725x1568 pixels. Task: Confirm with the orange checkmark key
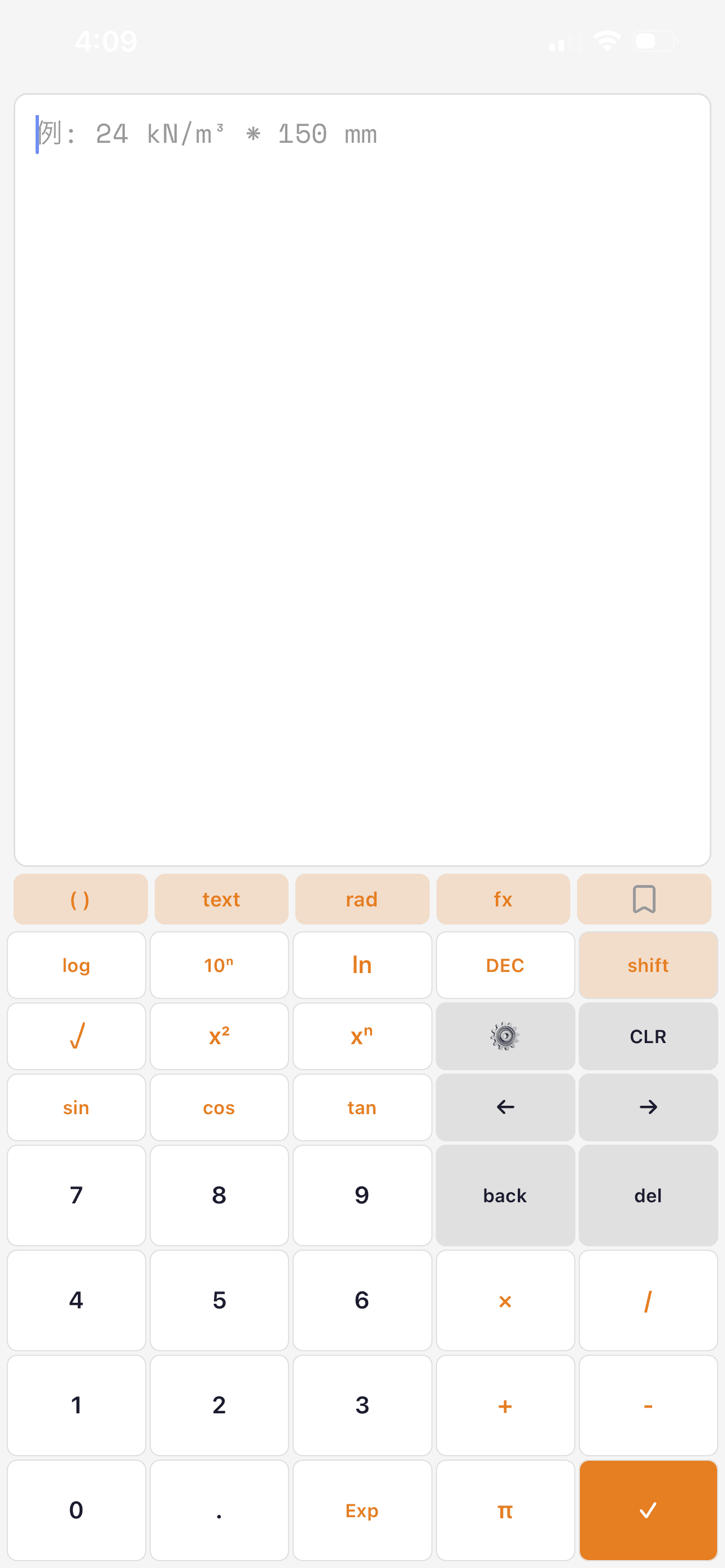click(x=648, y=1509)
